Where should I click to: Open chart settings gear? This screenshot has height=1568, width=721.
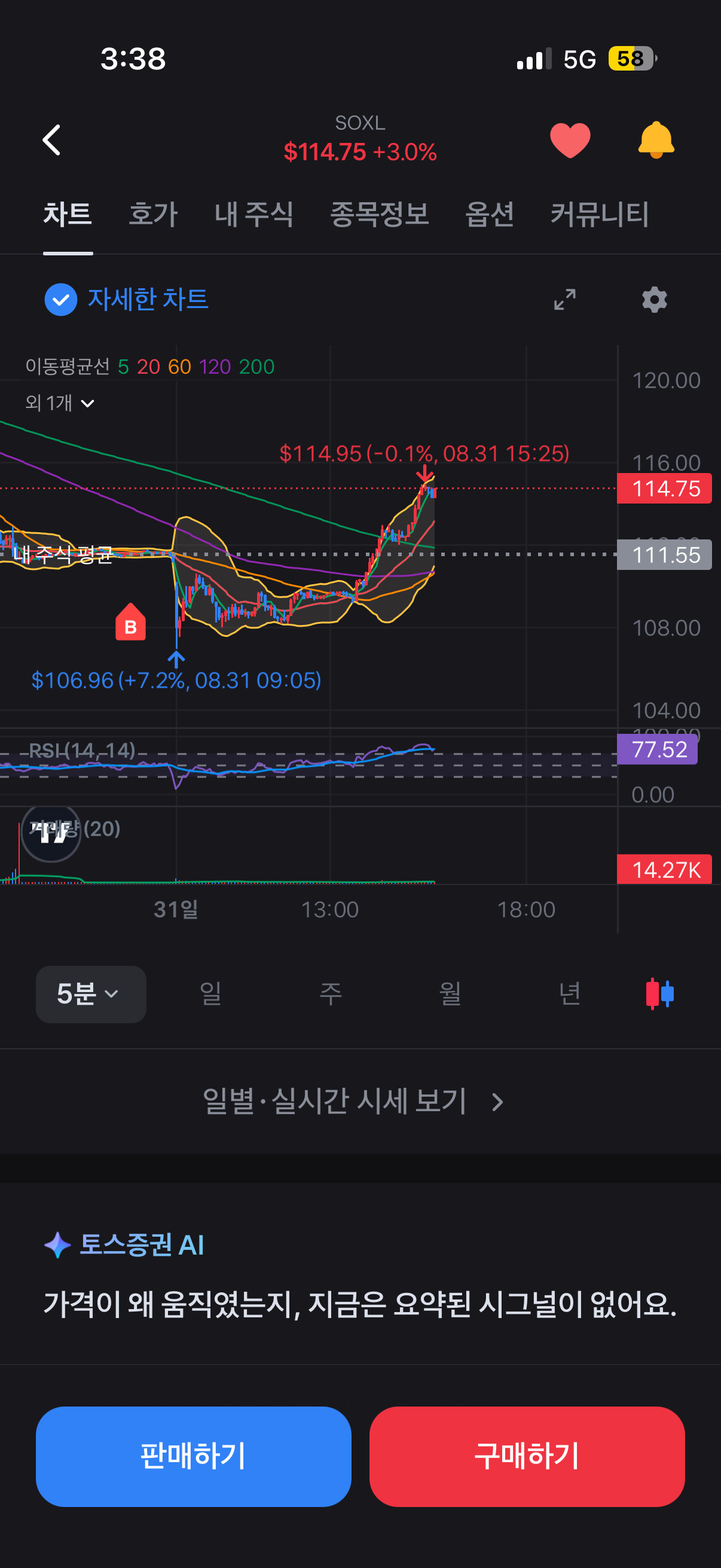point(655,300)
